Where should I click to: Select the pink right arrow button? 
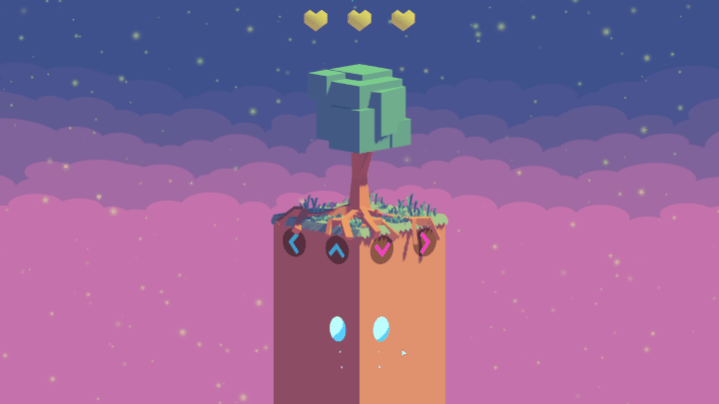coord(425,243)
